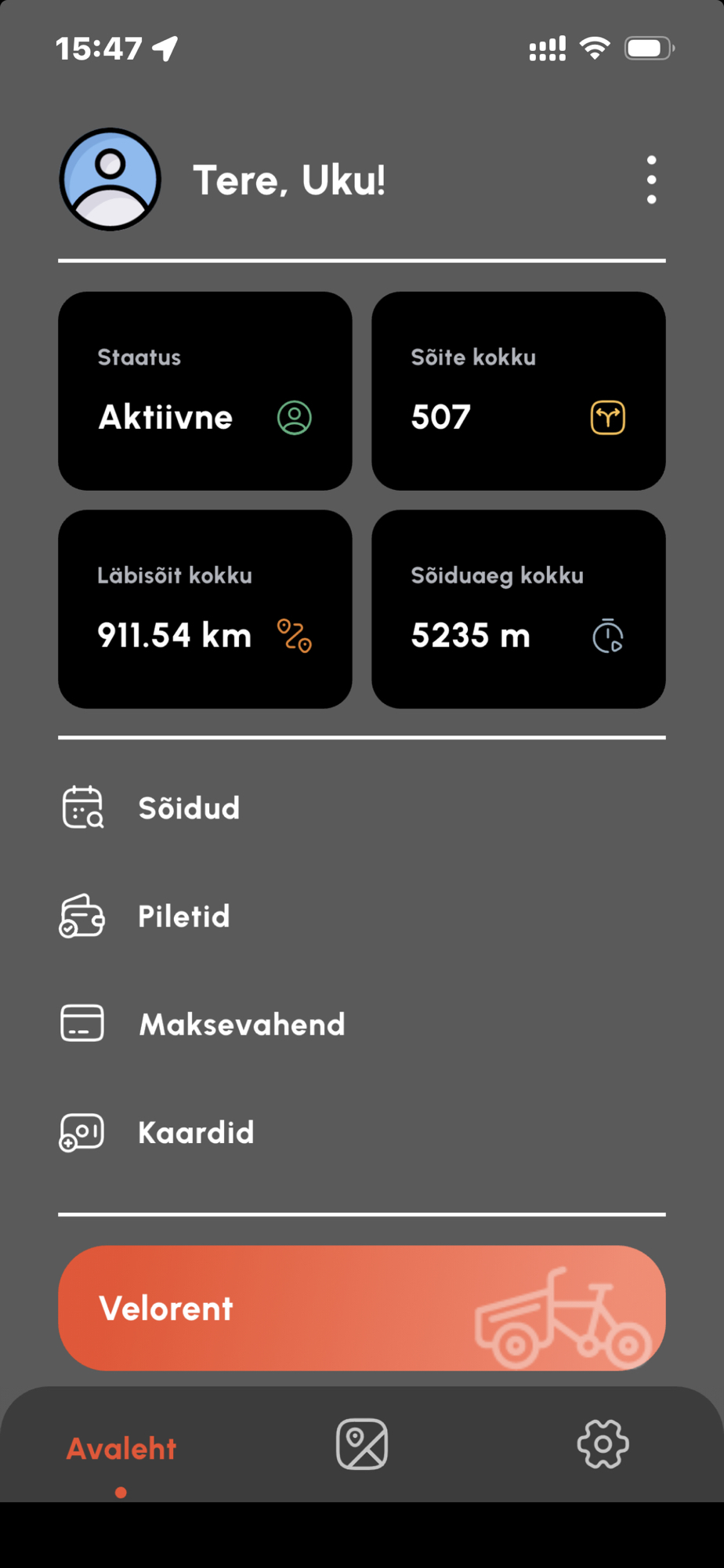Select the Kaardid cards row

coord(196,1133)
